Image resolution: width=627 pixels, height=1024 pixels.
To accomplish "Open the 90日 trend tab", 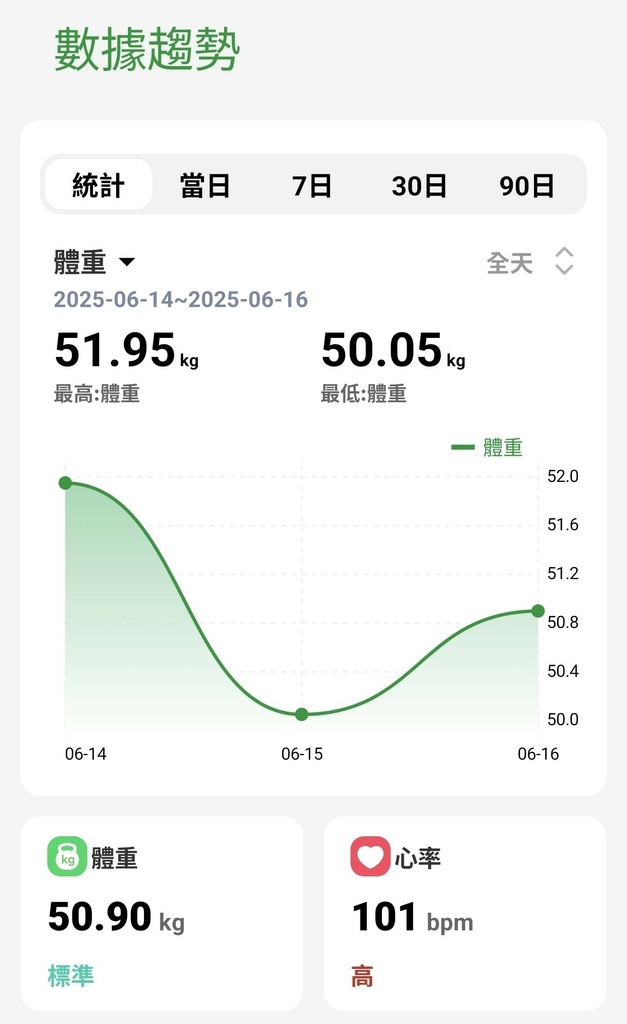I will point(527,185).
